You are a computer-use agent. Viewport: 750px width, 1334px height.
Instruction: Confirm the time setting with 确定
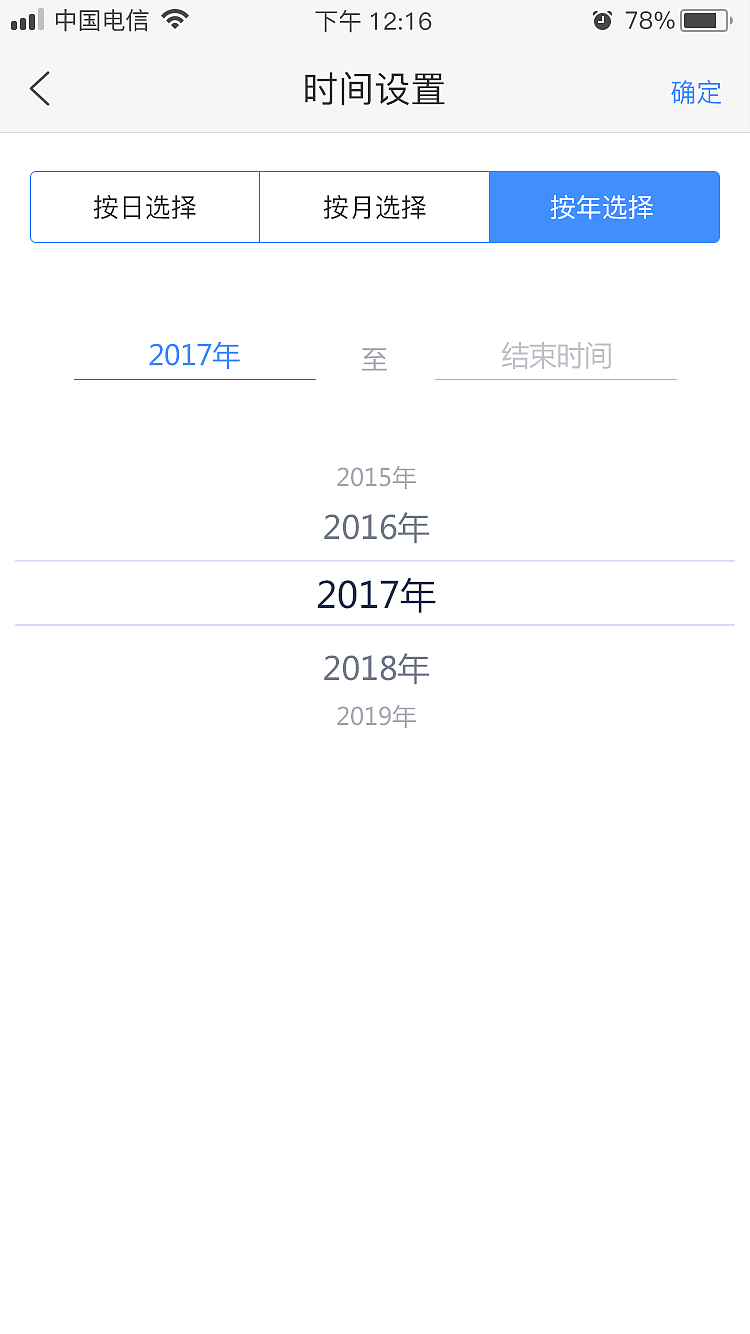[x=696, y=93]
